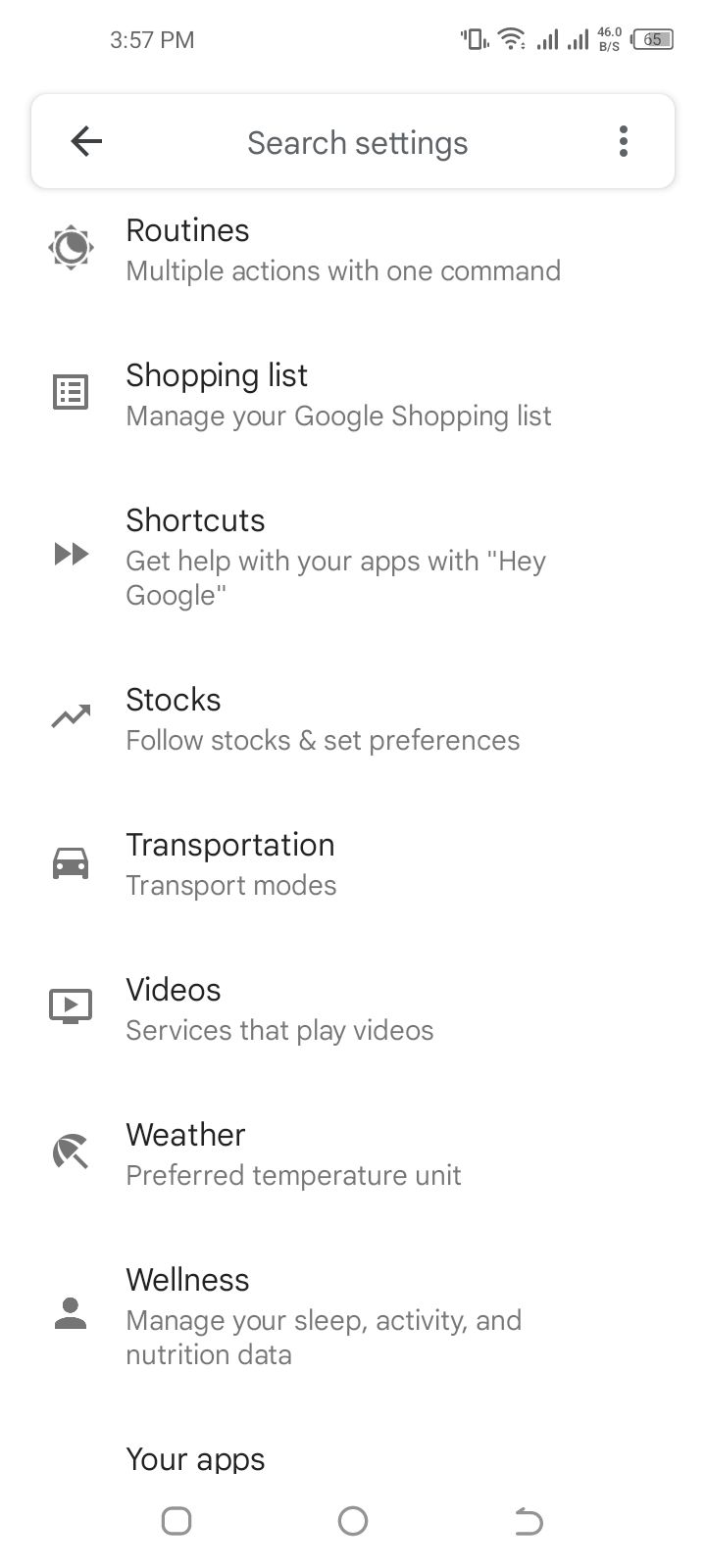This screenshot has height=1568, width=706.
Task: Tap the Search settings input field
Action: tap(358, 141)
